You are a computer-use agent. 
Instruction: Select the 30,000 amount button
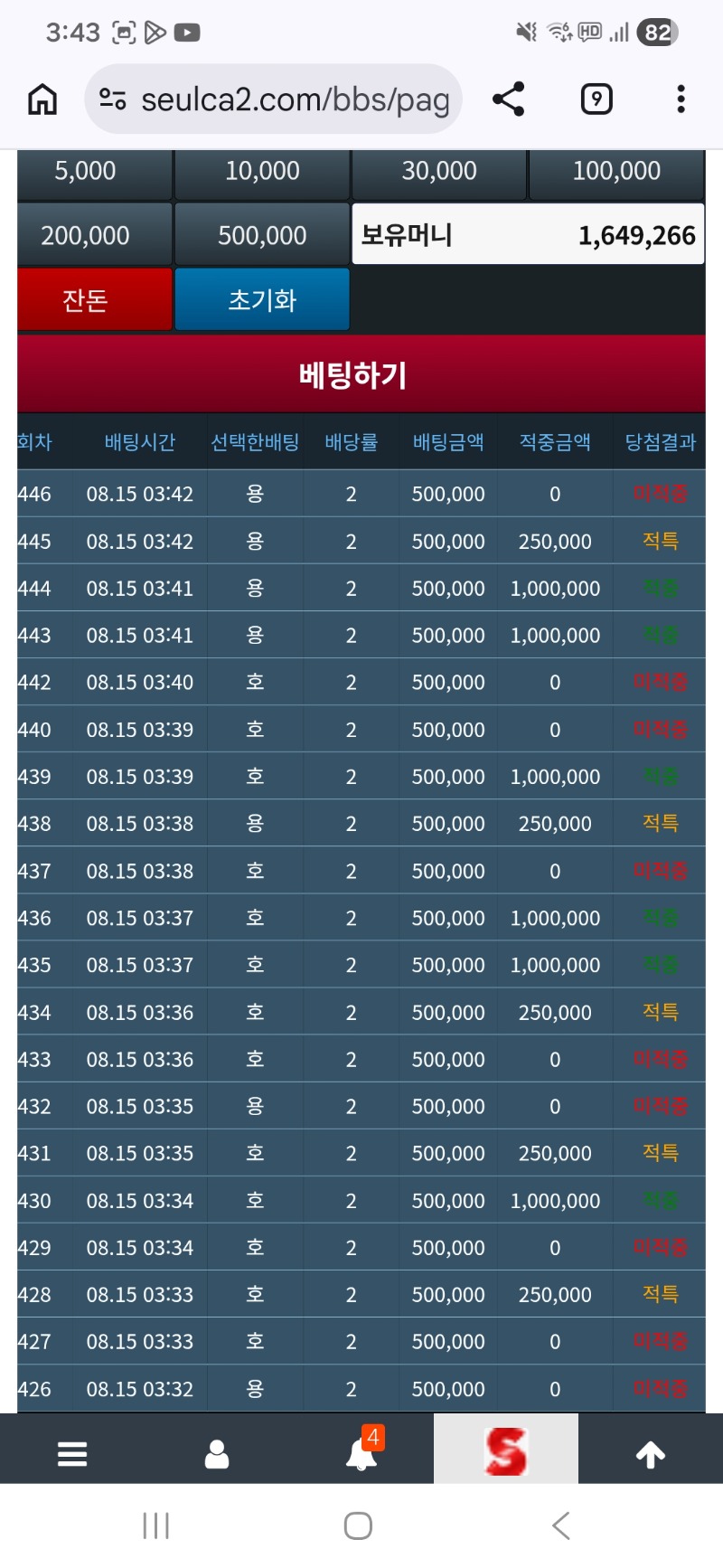[x=439, y=171]
